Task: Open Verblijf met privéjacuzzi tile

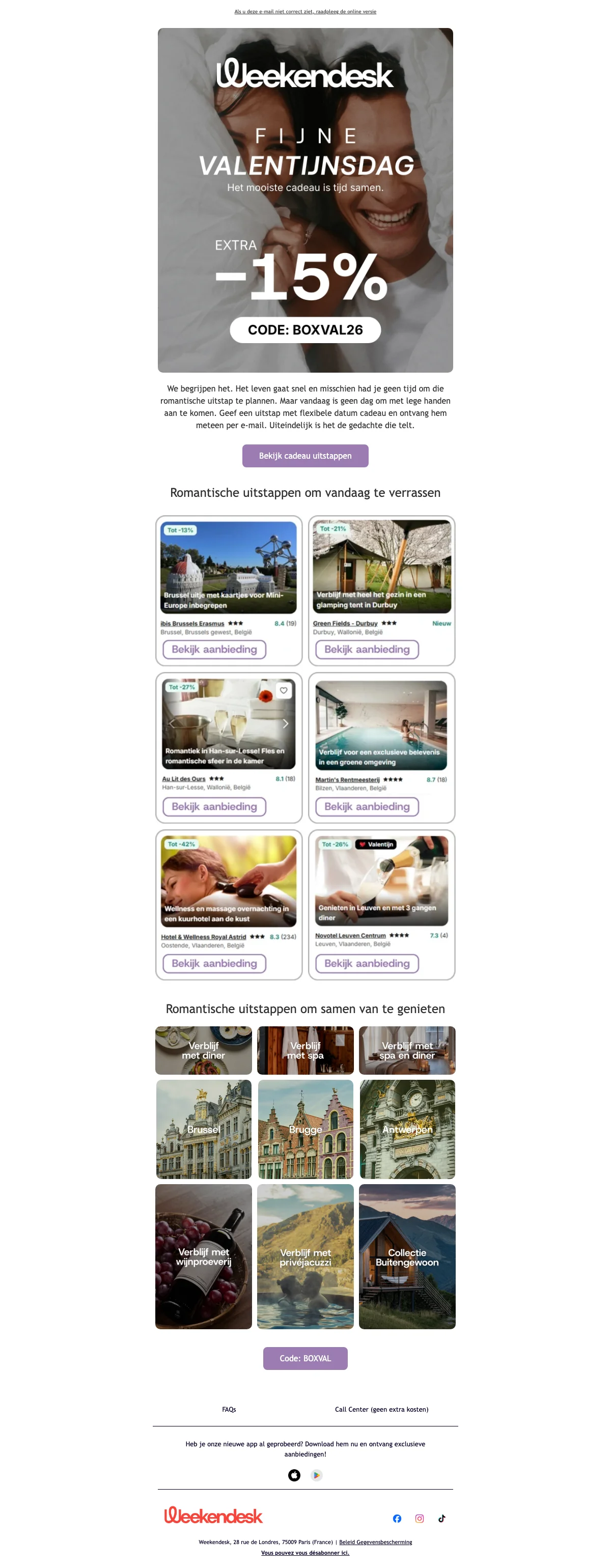Action: point(305,1256)
